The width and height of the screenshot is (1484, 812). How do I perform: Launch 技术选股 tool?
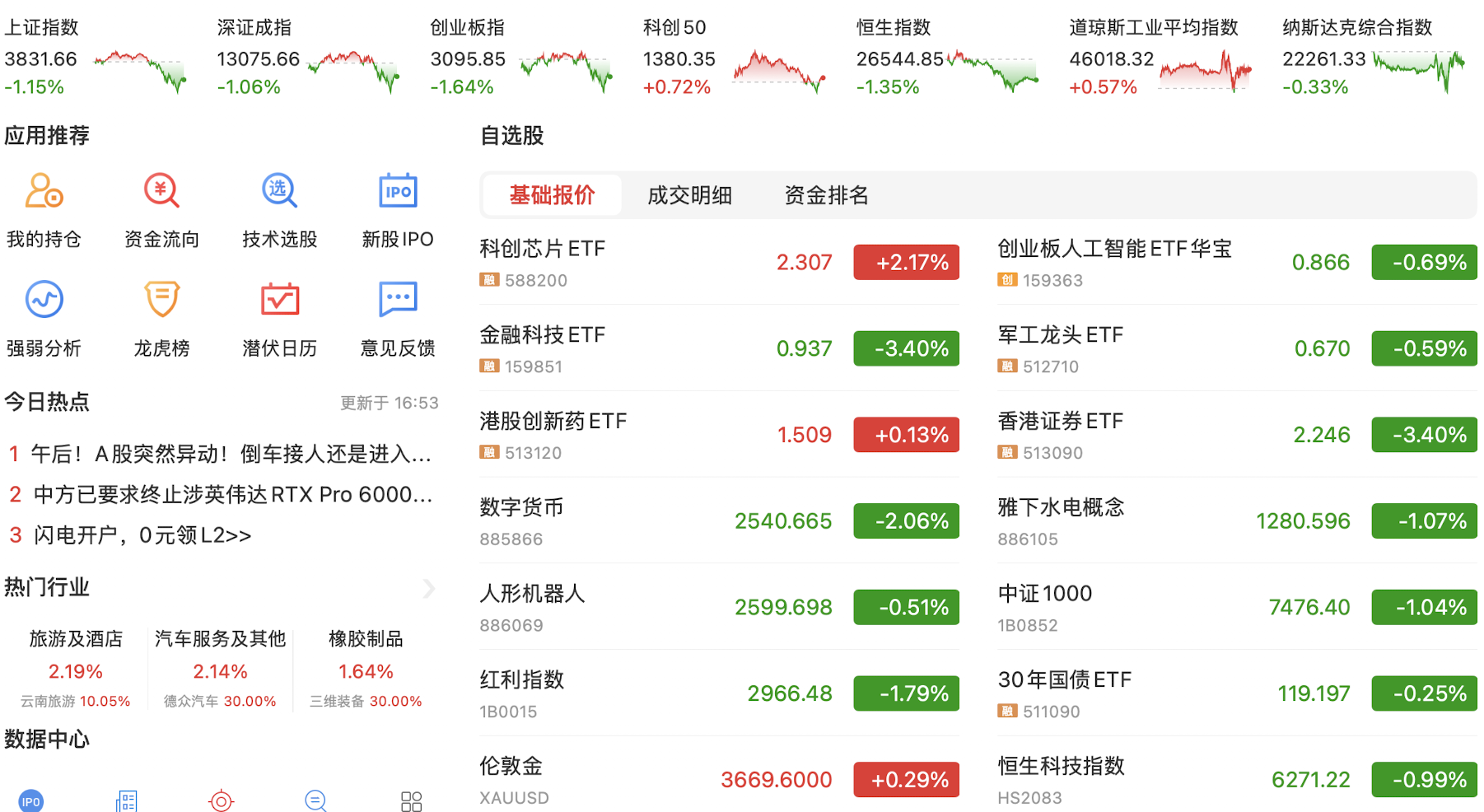(x=279, y=209)
